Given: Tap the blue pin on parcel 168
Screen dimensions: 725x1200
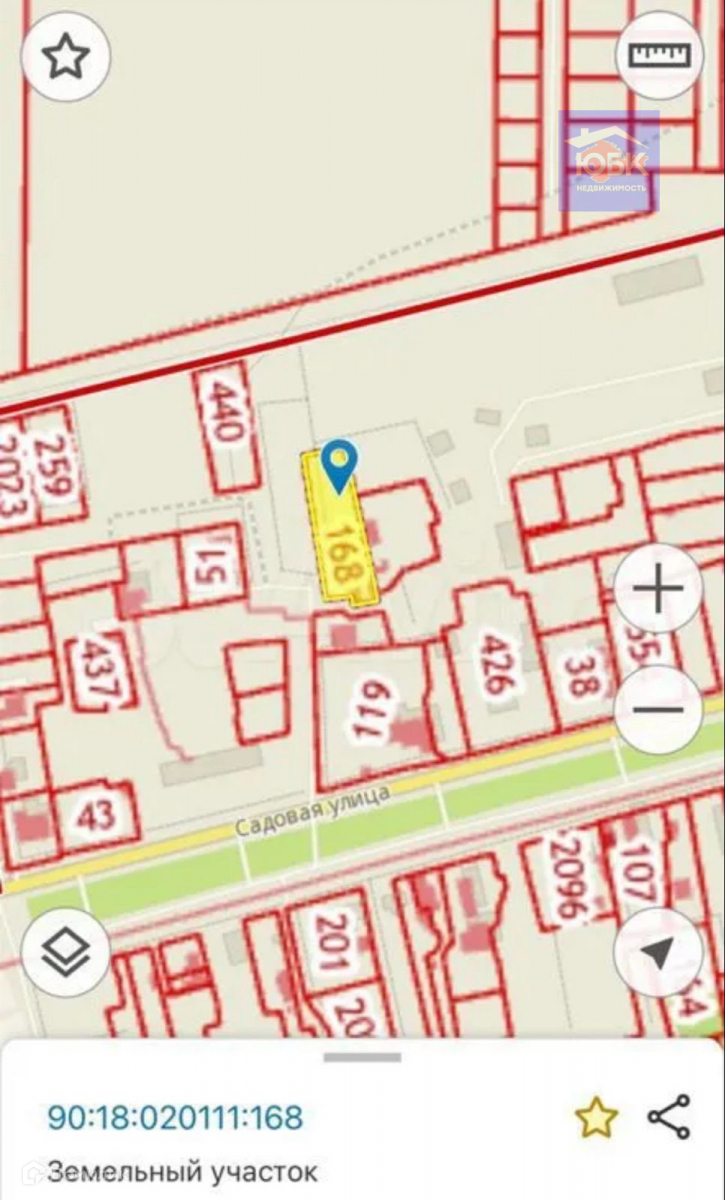Looking at the screenshot, I should coord(341,465).
